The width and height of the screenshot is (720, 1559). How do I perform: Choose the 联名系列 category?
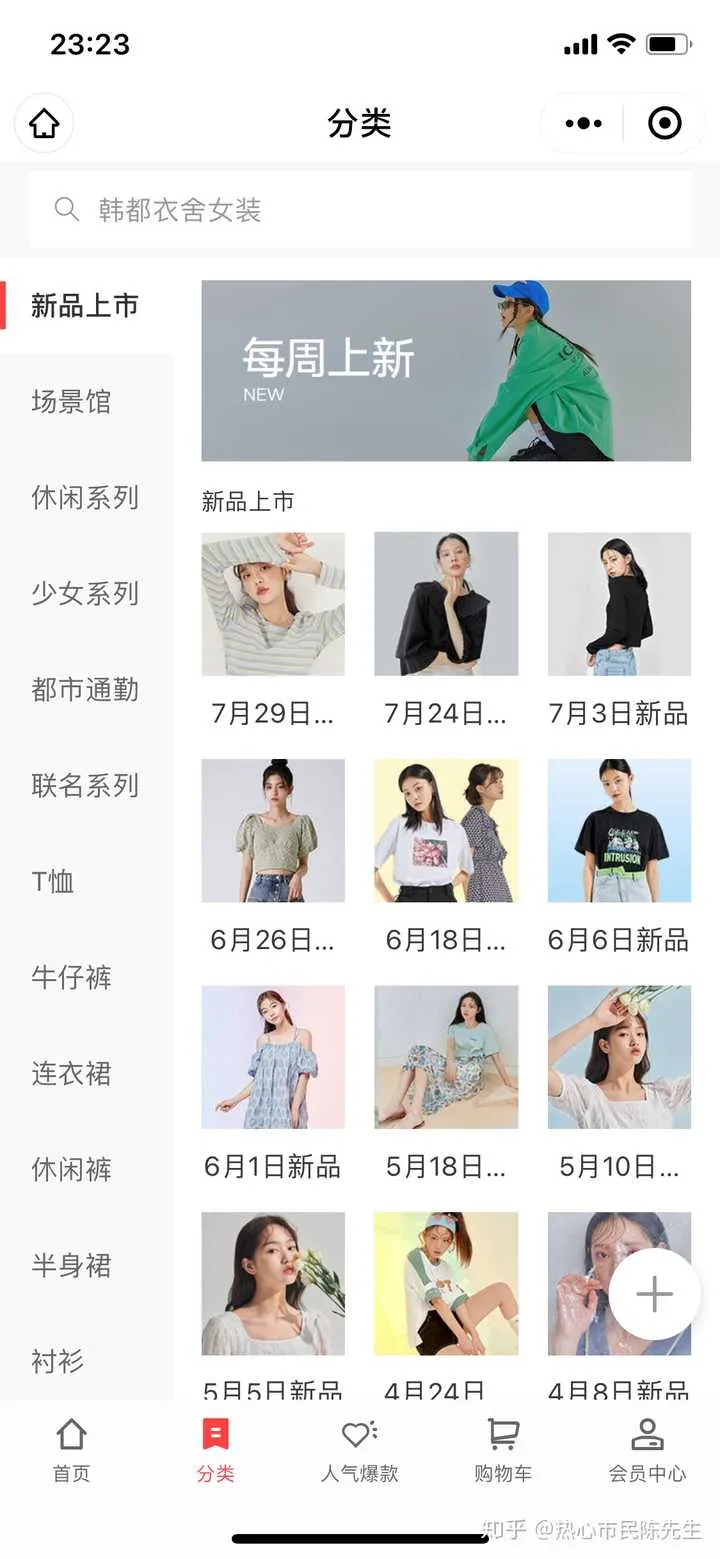pos(85,786)
